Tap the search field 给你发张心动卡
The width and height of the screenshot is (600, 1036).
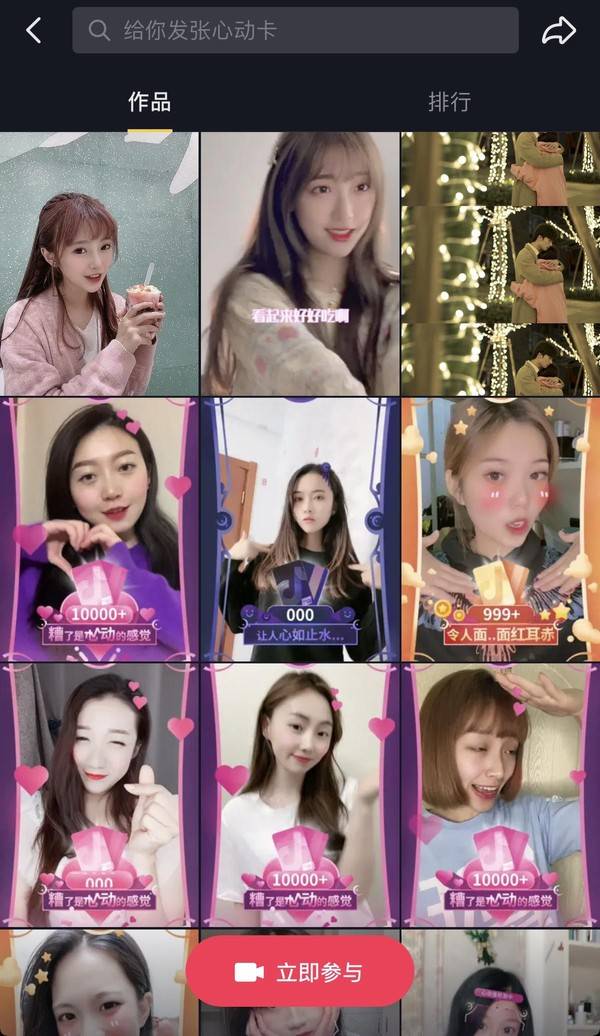click(295, 31)
